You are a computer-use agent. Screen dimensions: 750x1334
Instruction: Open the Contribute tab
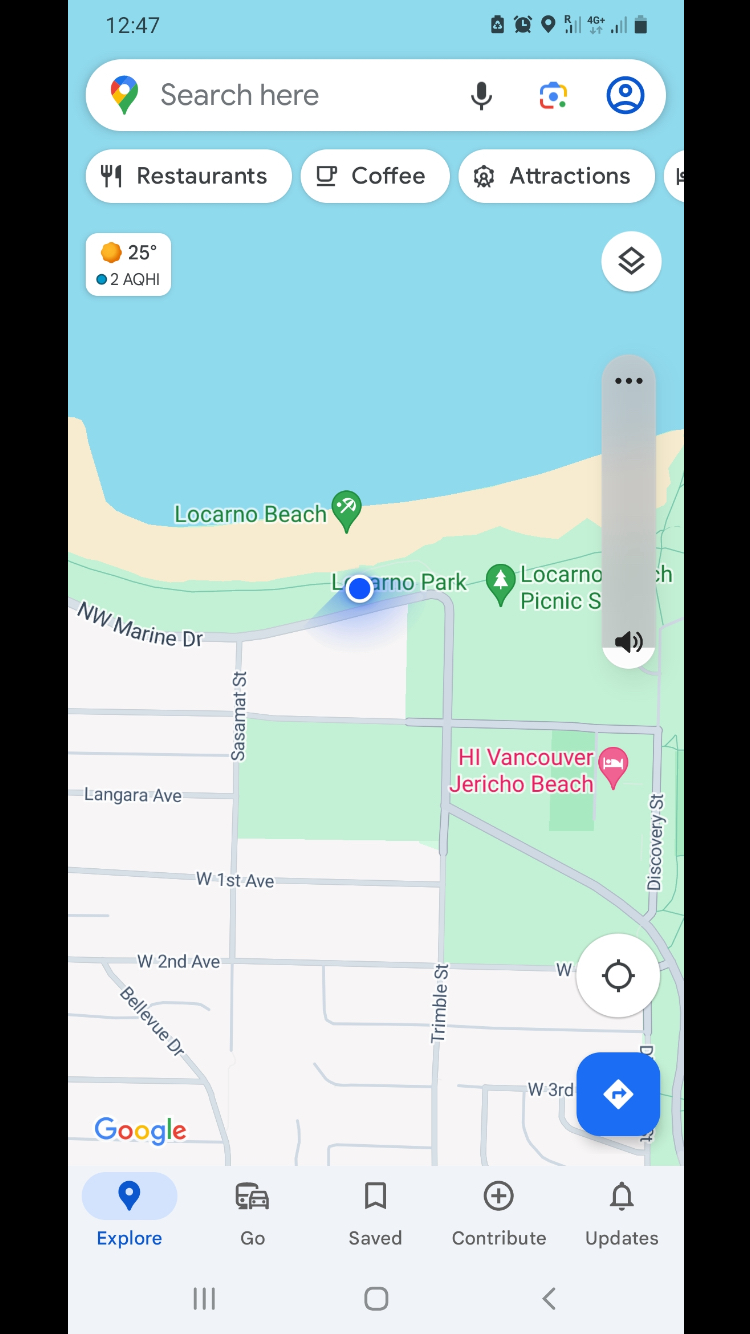click(499, 1213)
